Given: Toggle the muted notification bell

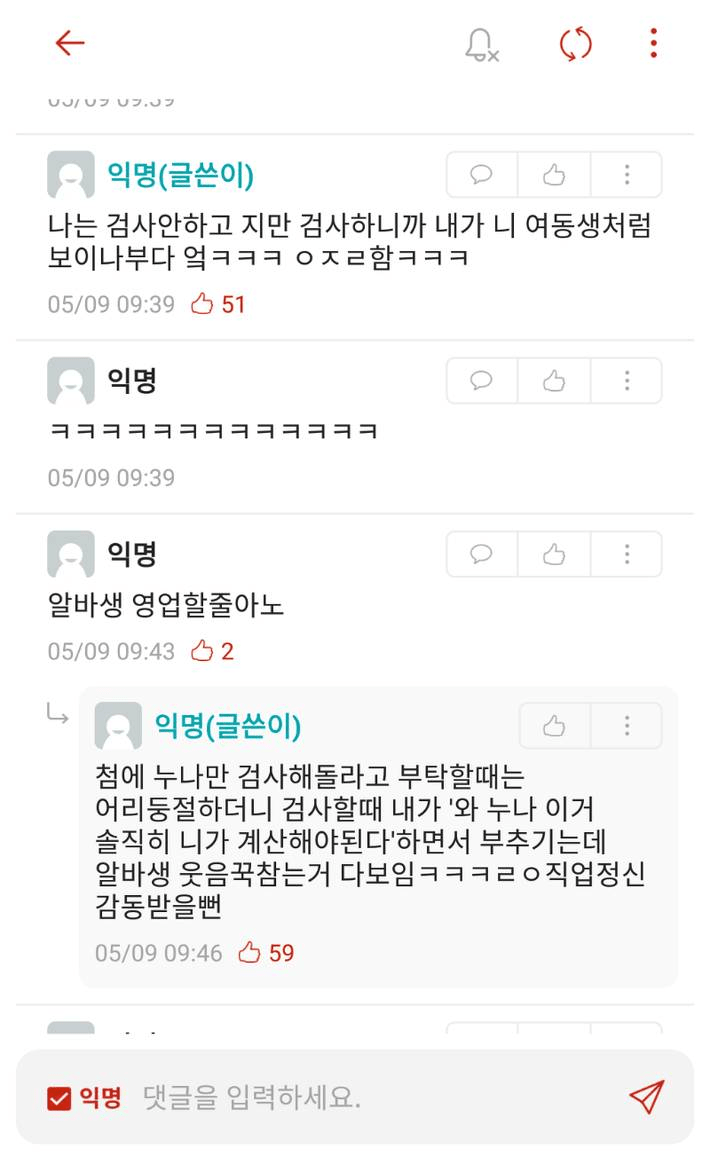Looking at the screenshot, I should pos(481,44).
